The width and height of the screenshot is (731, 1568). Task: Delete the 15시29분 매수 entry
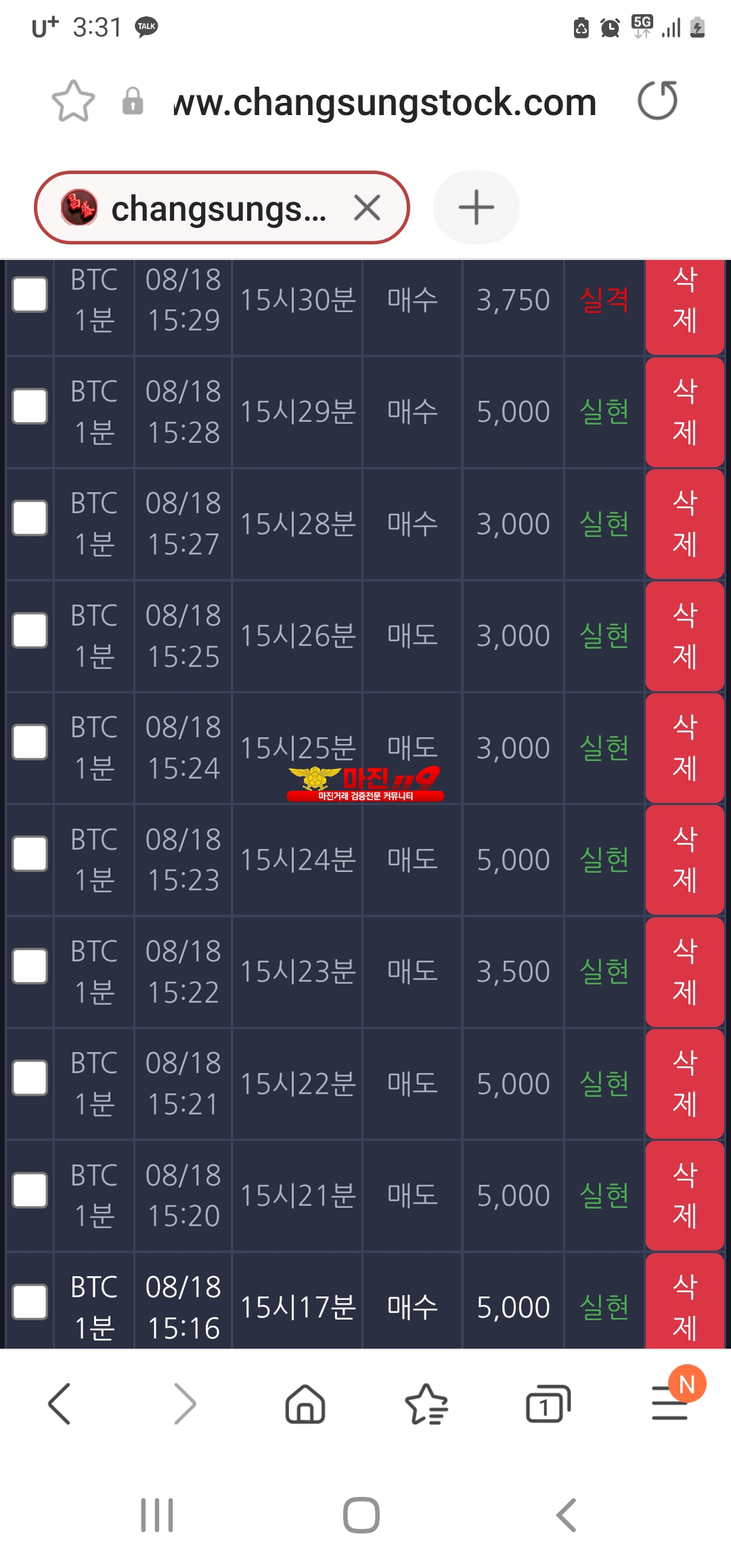685,412
